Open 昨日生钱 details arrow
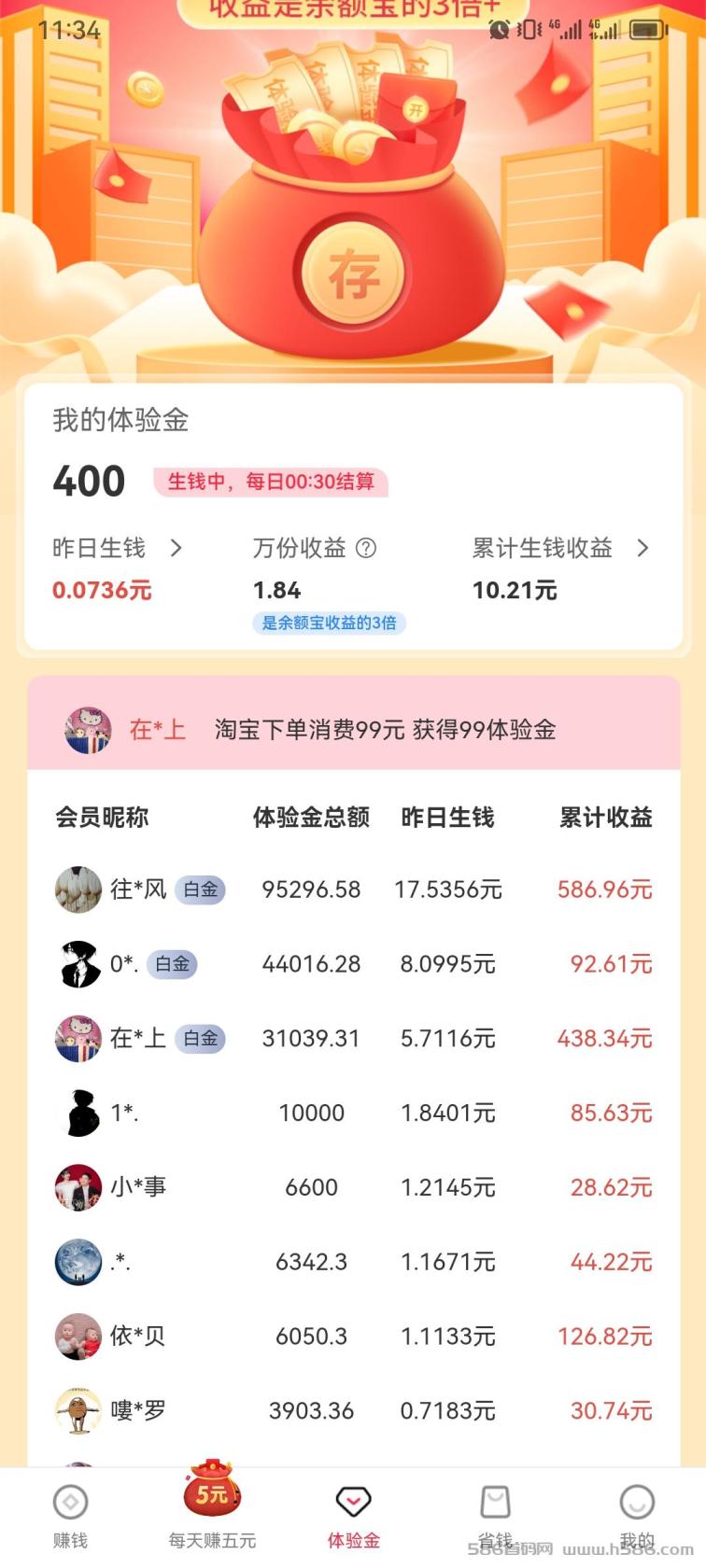This screenshot has width=706, height=1568. pyautogui.click(x=176, y=548)
